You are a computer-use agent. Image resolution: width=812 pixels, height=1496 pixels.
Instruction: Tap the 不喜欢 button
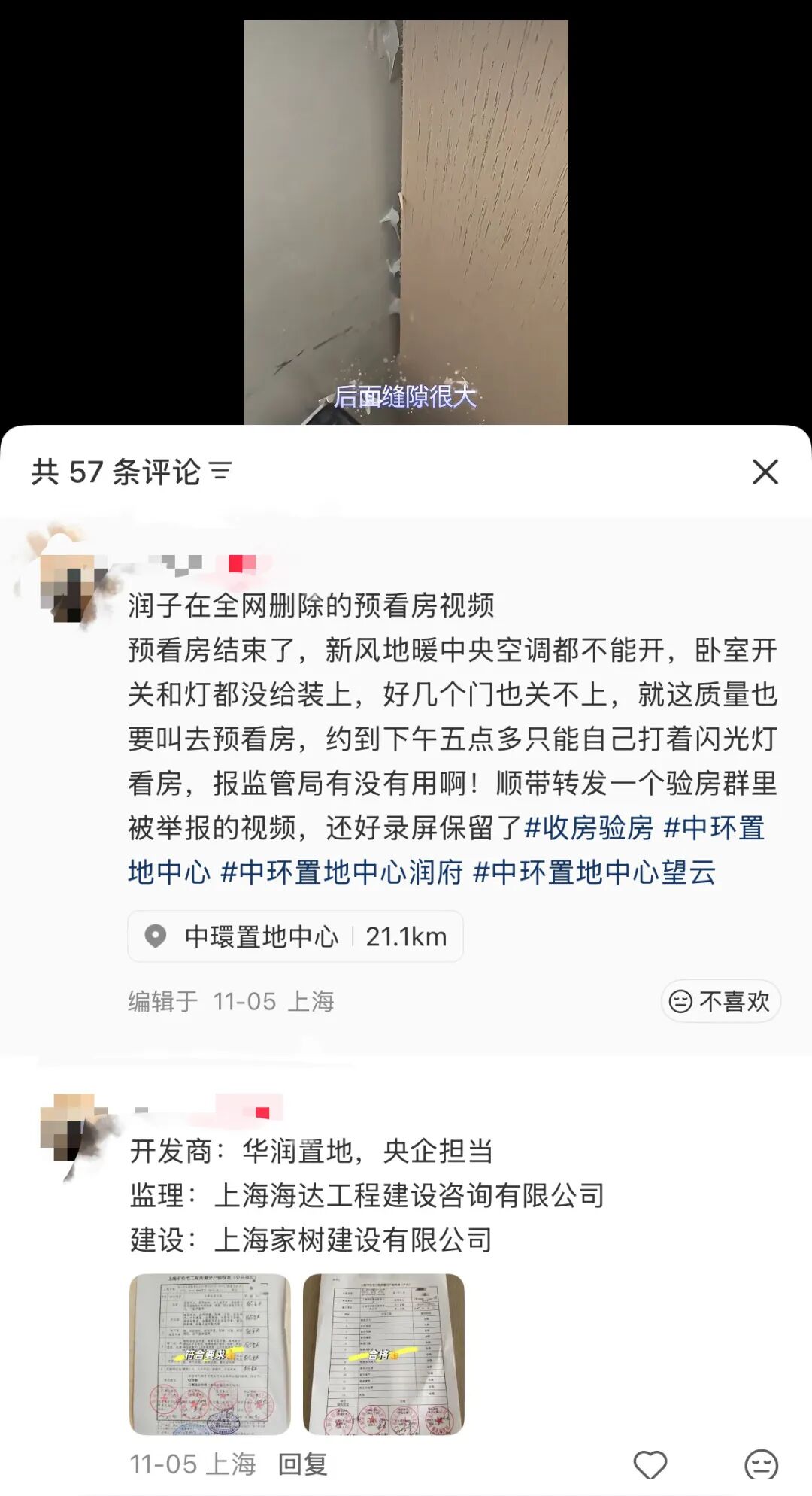click(x=720, y=1001)
